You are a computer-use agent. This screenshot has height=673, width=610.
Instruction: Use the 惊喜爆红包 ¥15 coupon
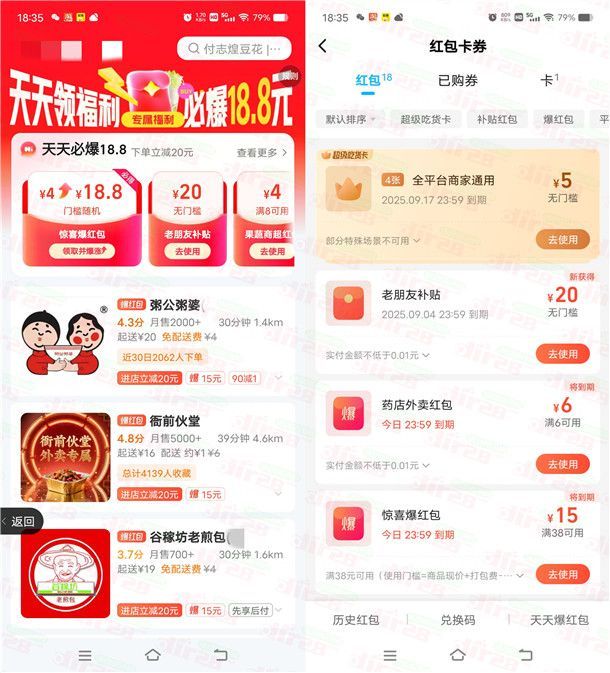(x=562, y=574)
